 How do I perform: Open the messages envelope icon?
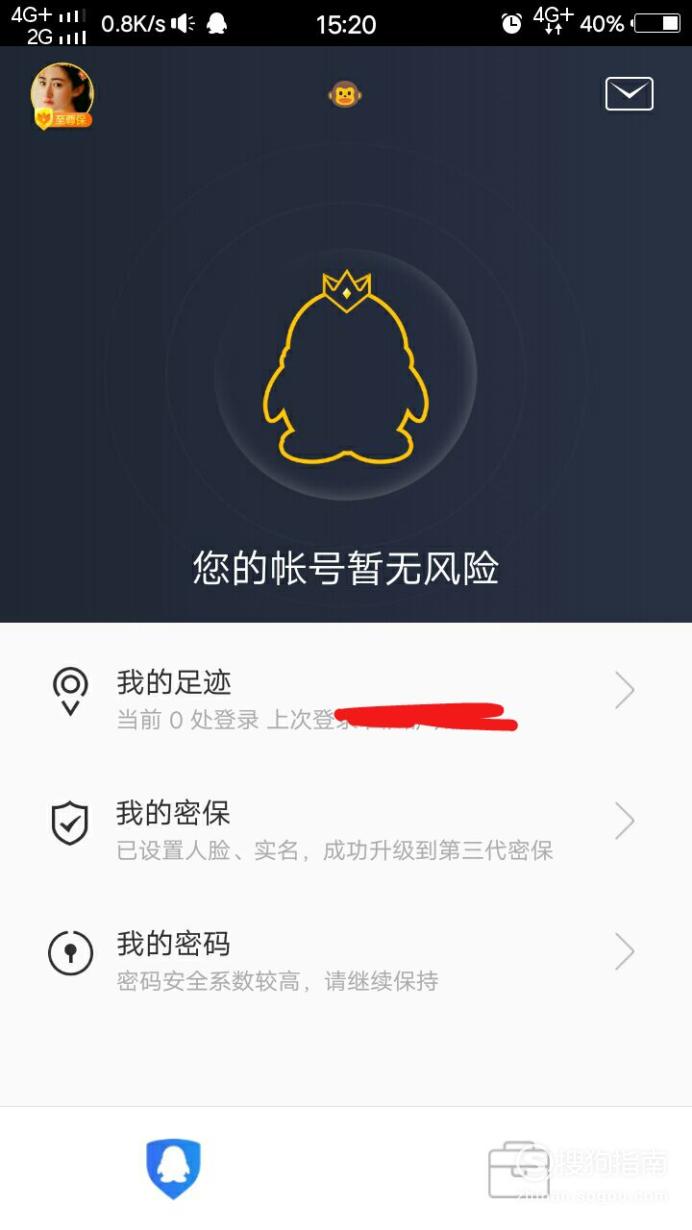point(629,94)
